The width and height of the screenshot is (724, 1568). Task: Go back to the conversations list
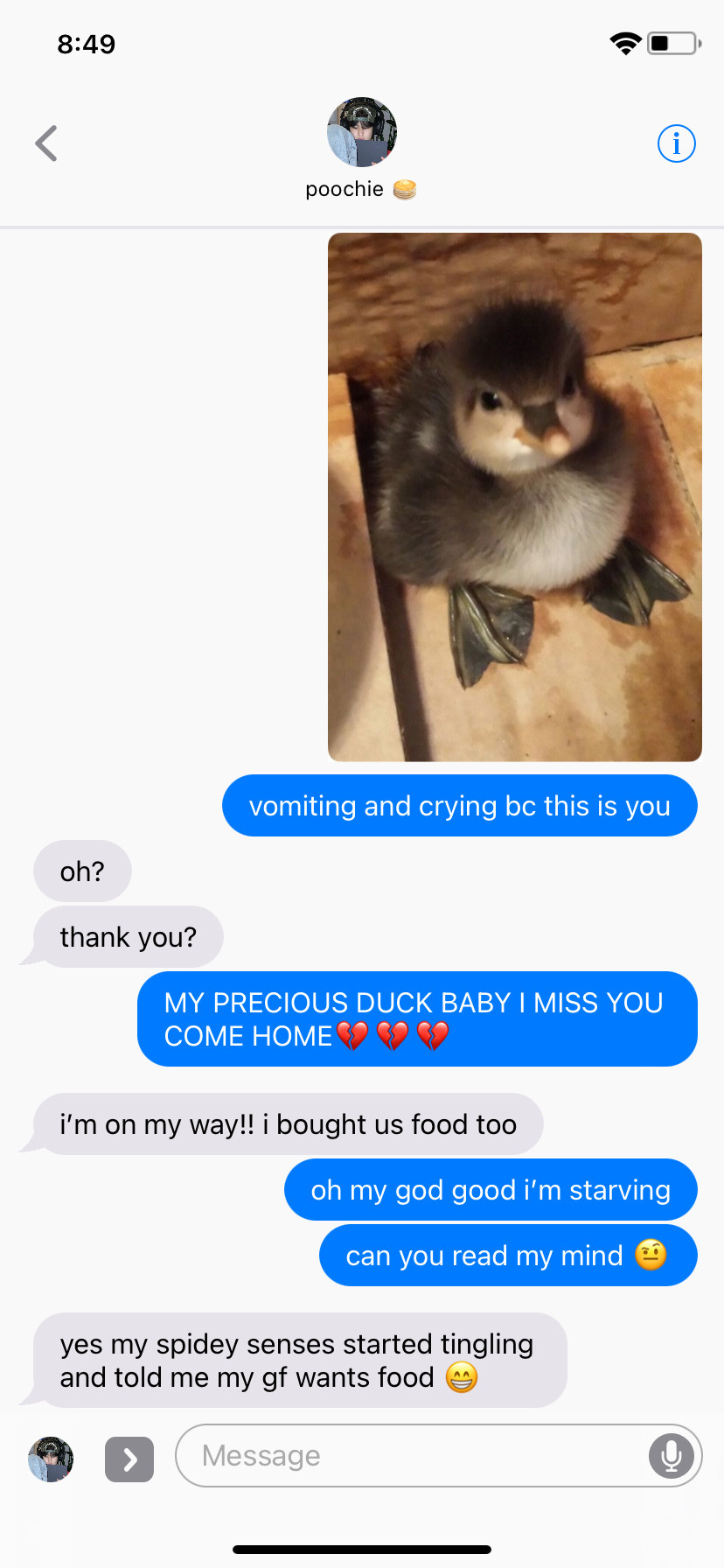tap(46, 143)
